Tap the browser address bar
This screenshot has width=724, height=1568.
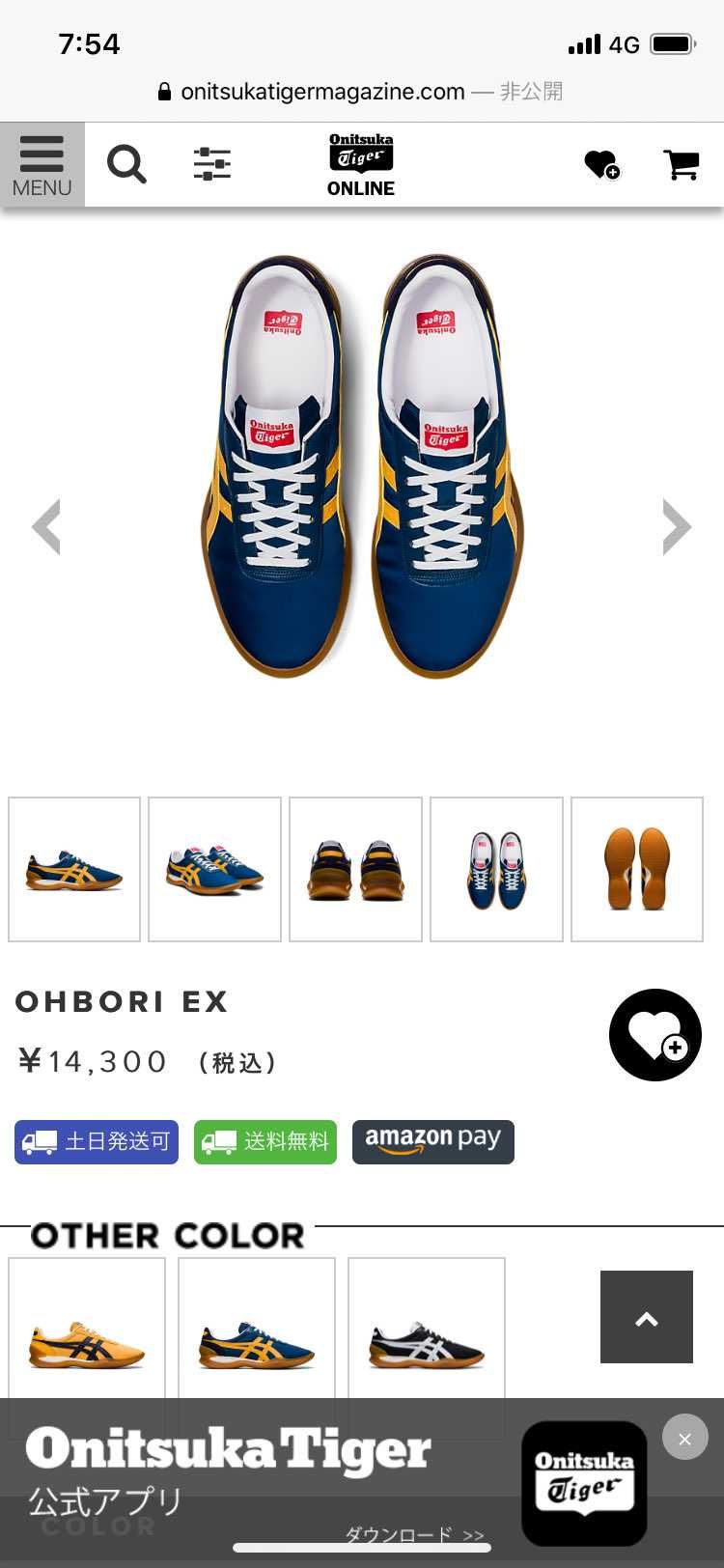[x=361, y=92]
